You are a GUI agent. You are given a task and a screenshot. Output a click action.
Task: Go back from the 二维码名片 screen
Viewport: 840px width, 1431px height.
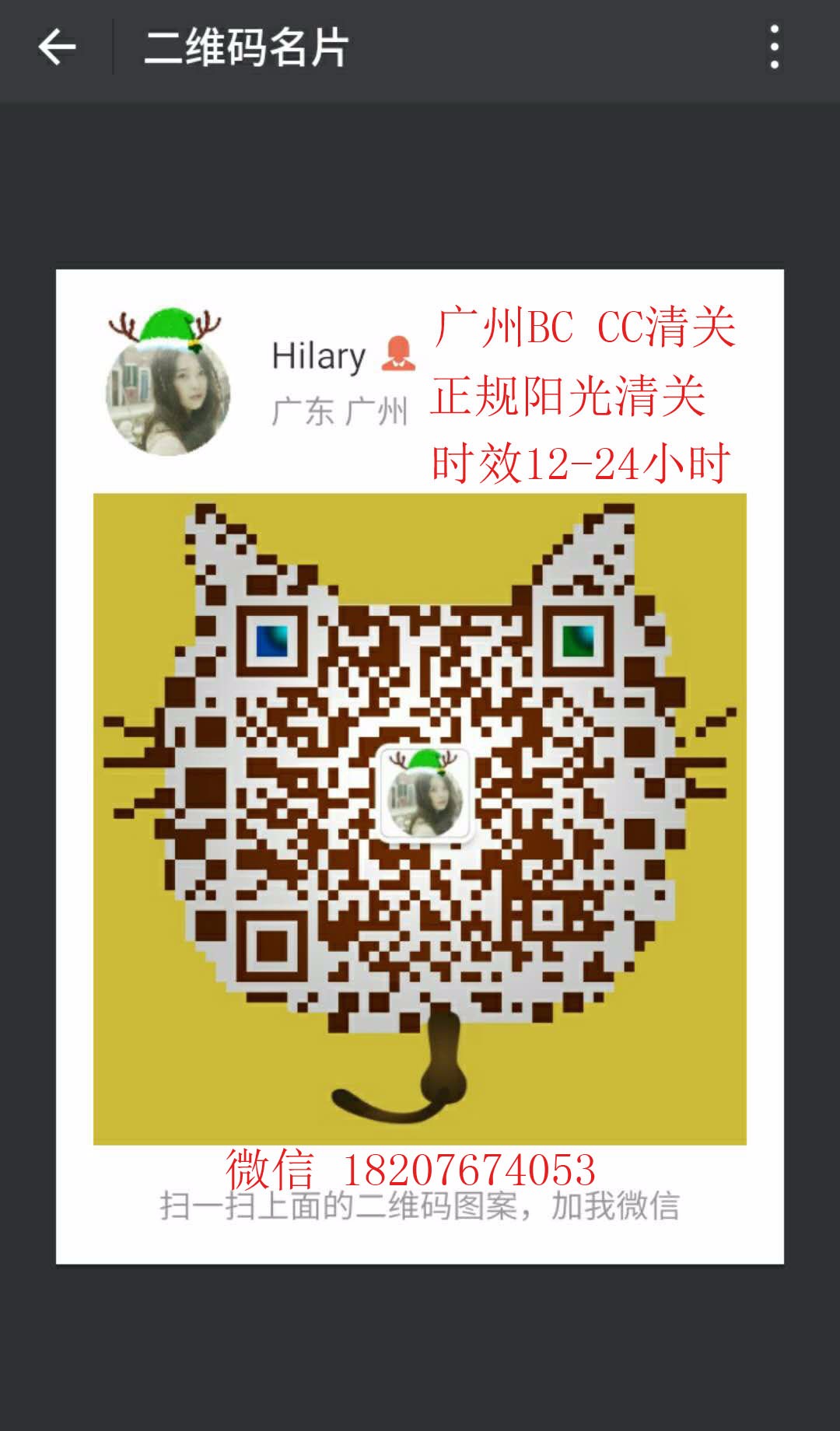pos(57,47)
